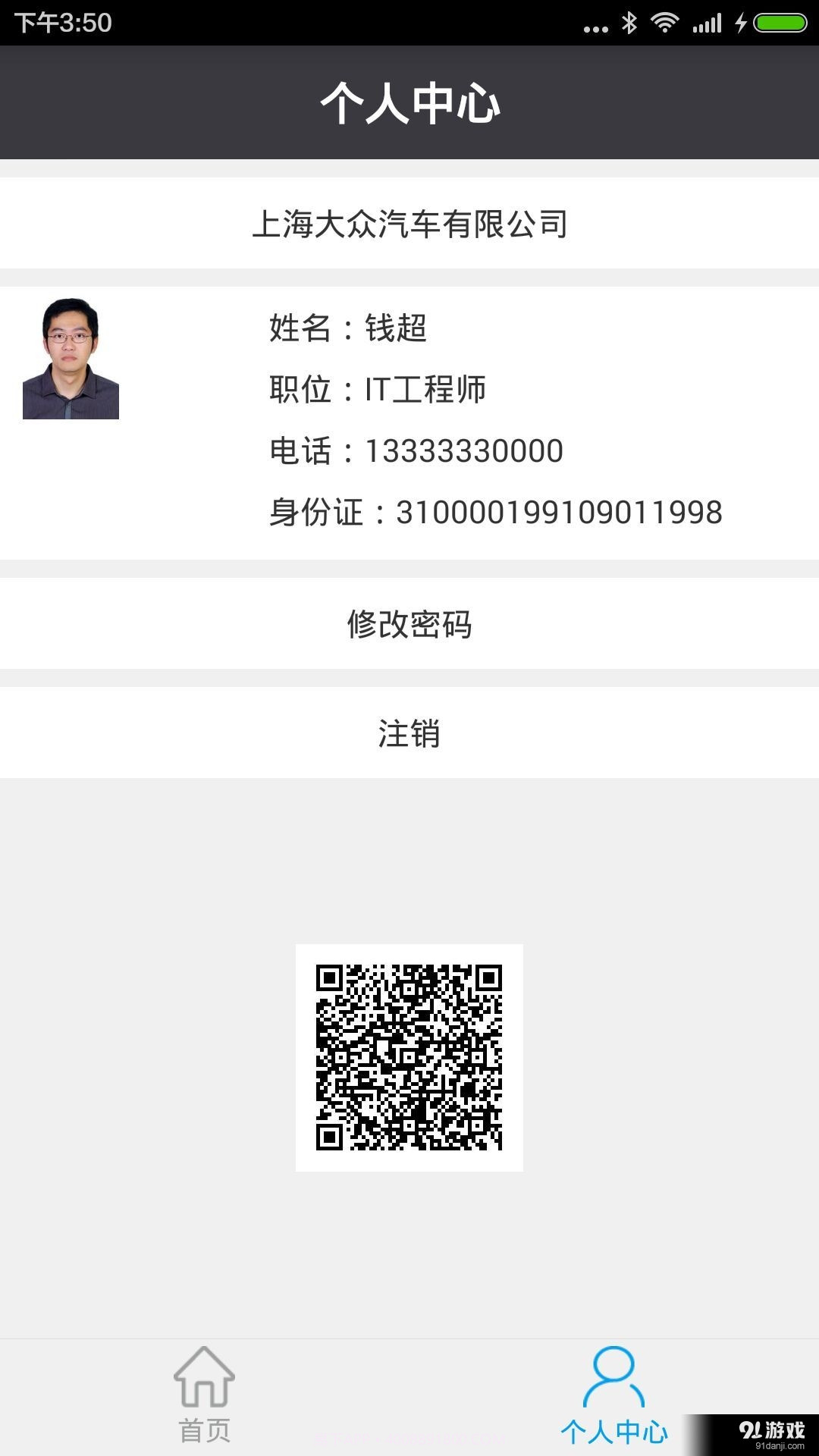This screenshot has height=1456, width=819.
Task: Tap the 身份证 ID number row
Action: 497,513
